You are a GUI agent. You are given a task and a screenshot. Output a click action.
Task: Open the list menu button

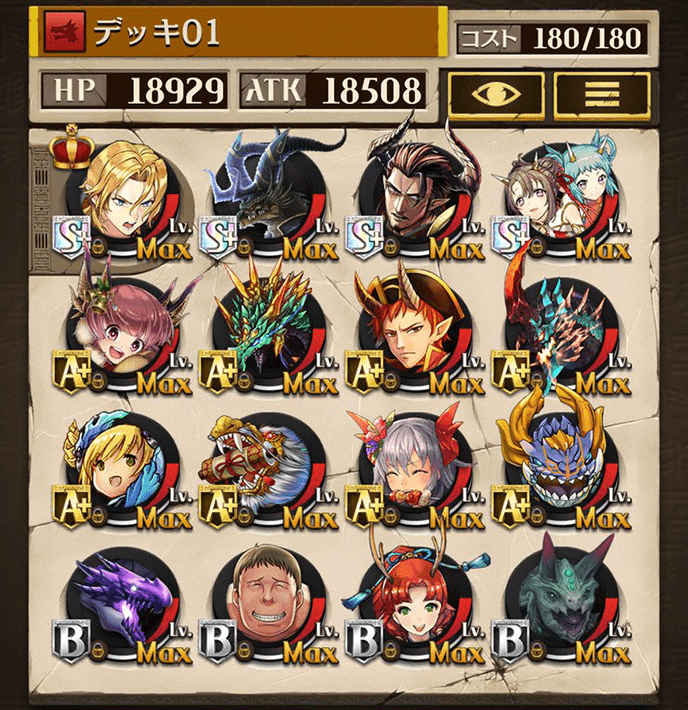point(601,93)
